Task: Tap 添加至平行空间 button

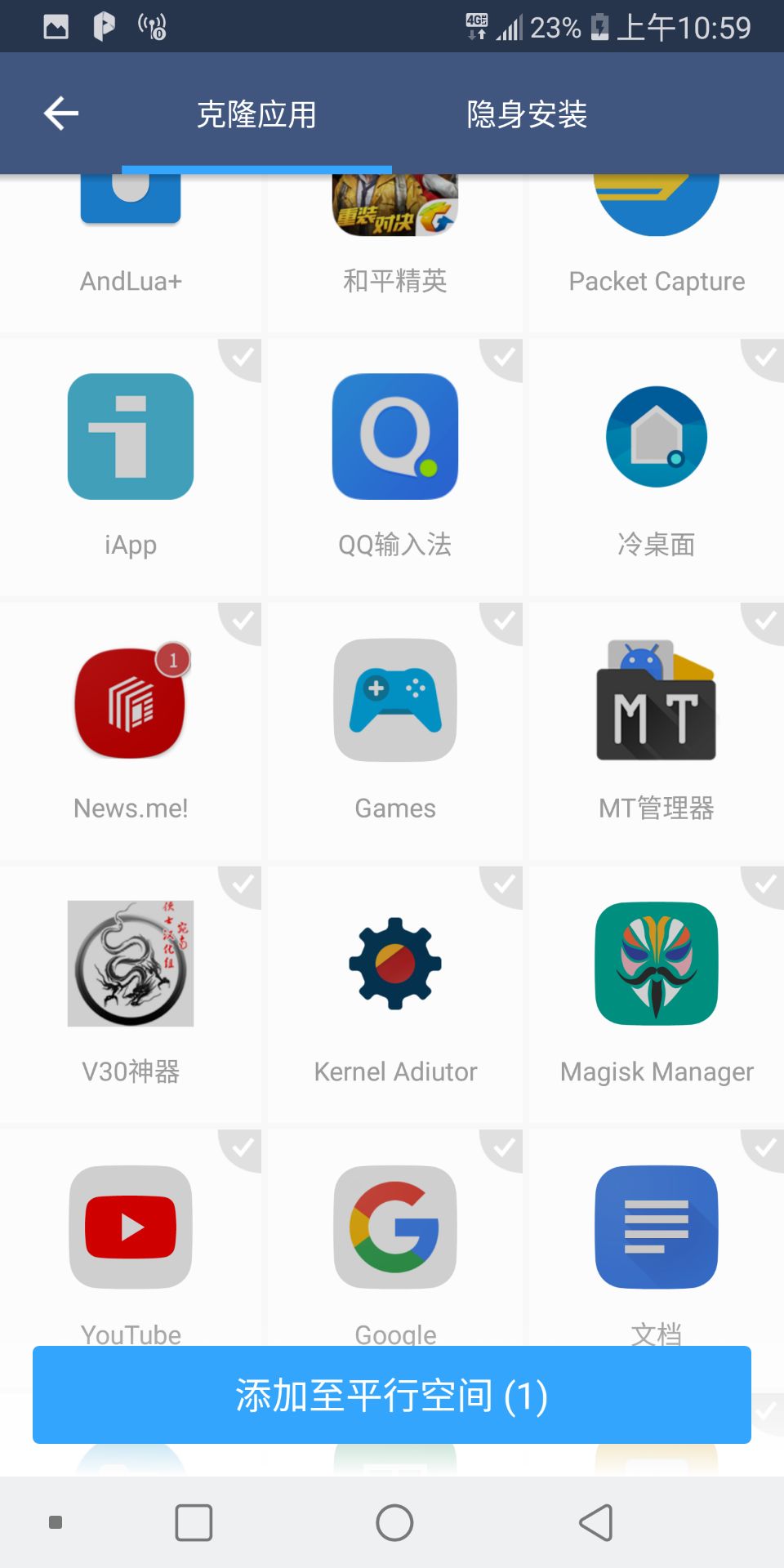Action: pos(392,1395)
